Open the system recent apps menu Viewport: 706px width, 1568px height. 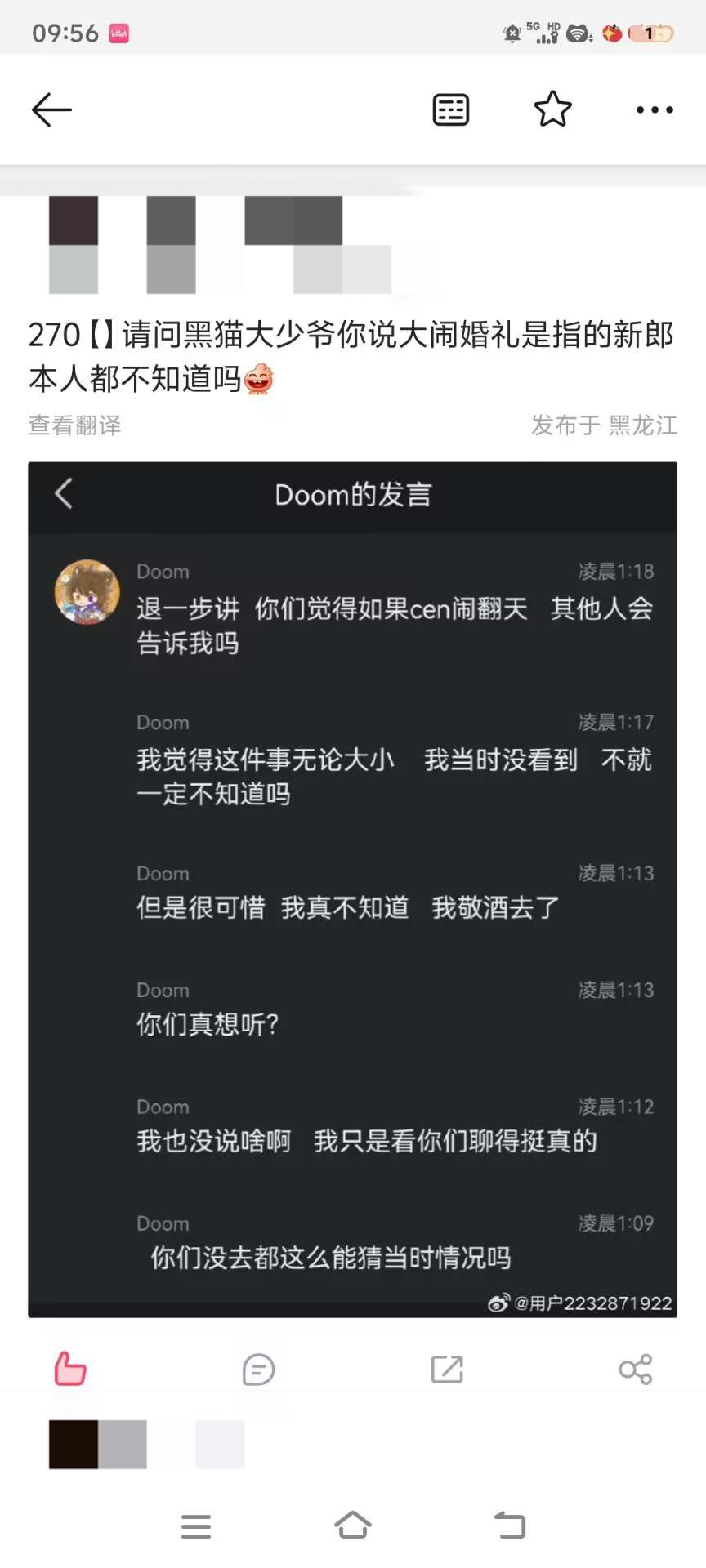click(196, 1525)
